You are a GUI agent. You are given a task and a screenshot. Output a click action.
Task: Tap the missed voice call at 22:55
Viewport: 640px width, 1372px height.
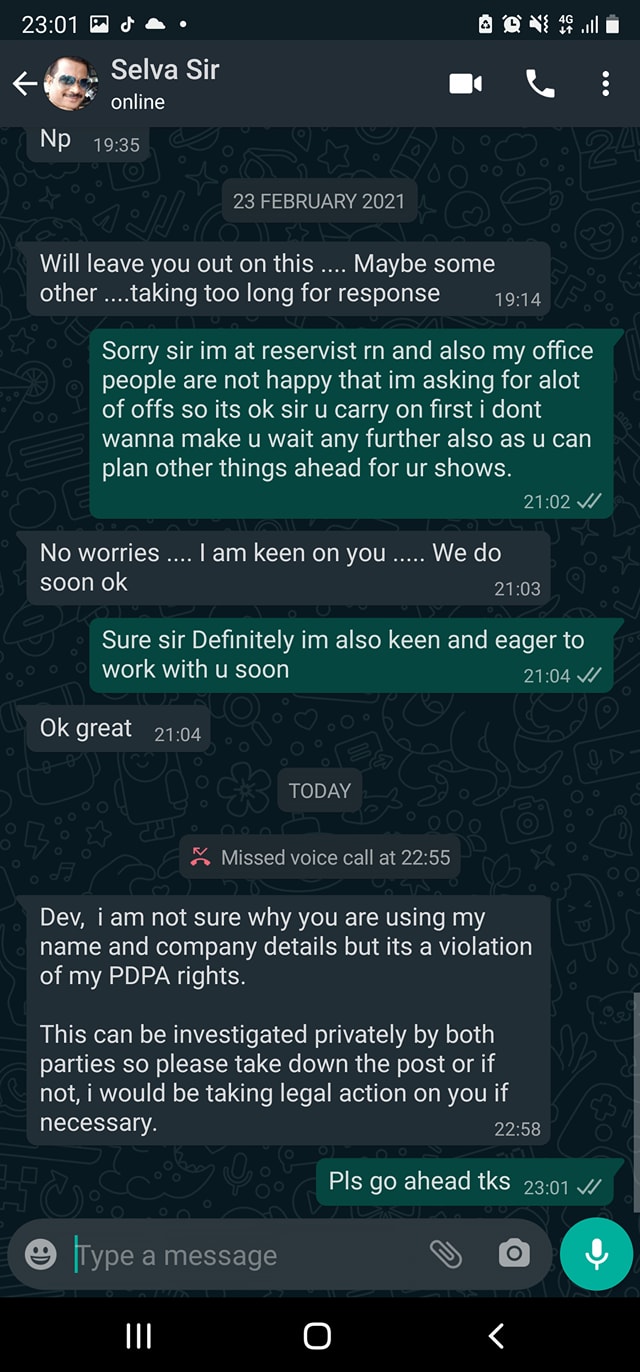coord(320,857)
